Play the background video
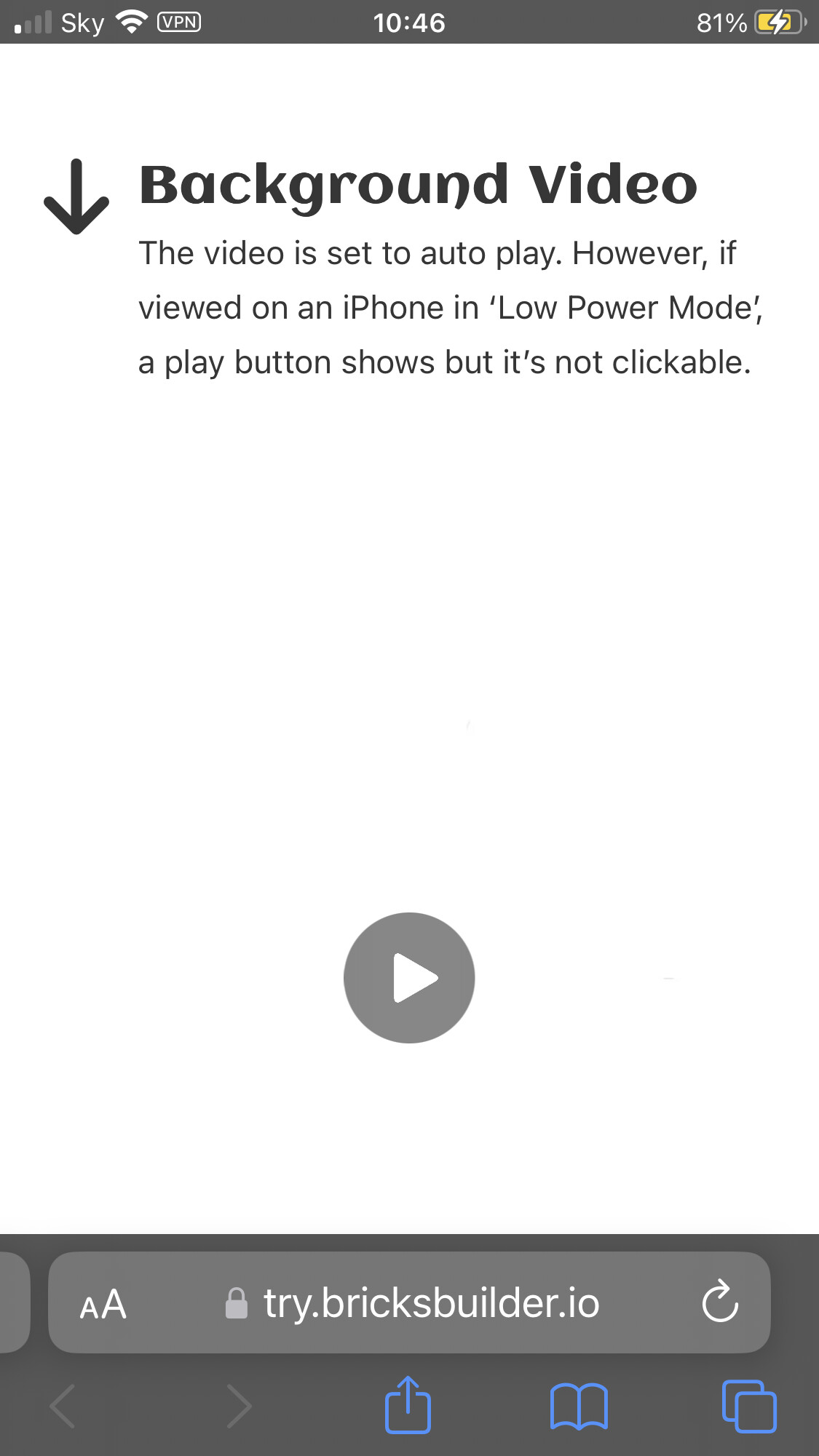819x1456 pixels. click(x=409, y=977)
